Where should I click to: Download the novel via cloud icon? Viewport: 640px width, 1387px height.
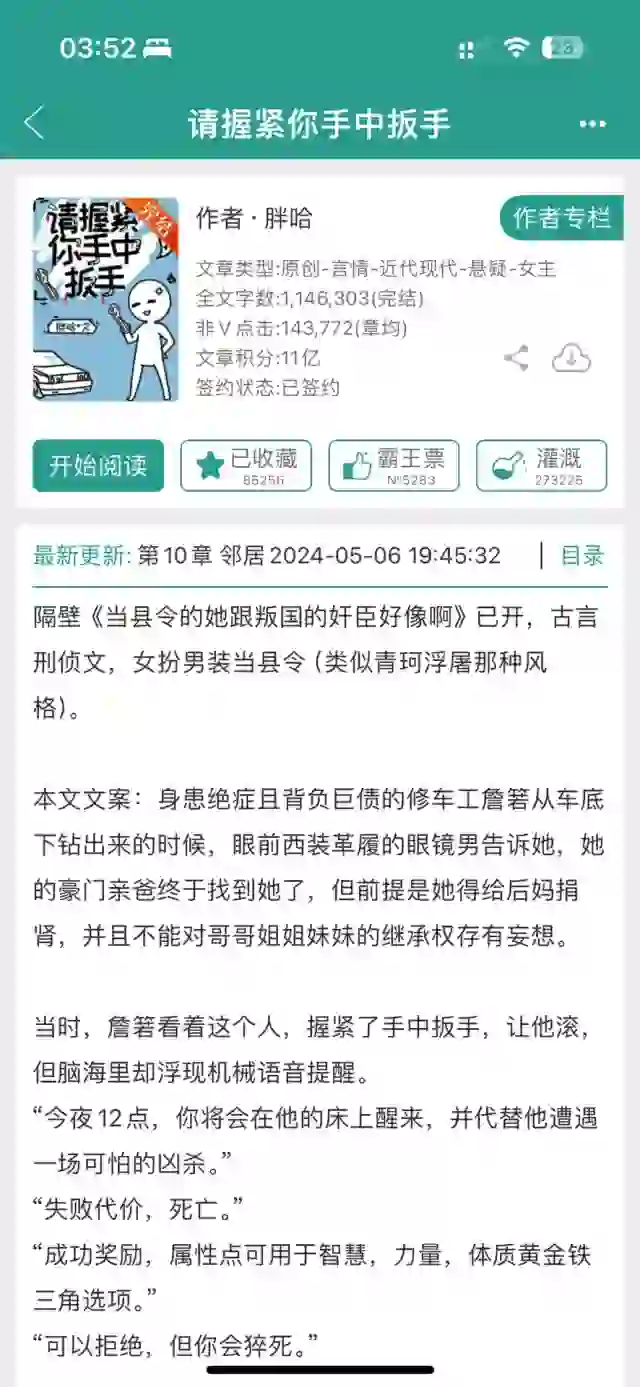point(571,358)
